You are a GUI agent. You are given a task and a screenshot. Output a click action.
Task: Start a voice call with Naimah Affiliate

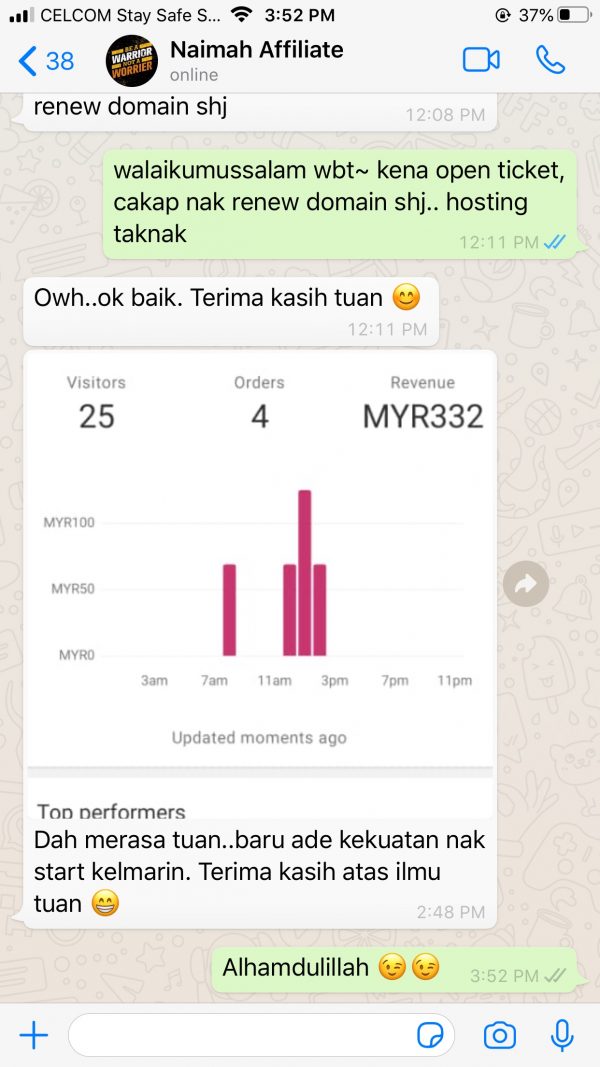(x=550, y=61)
